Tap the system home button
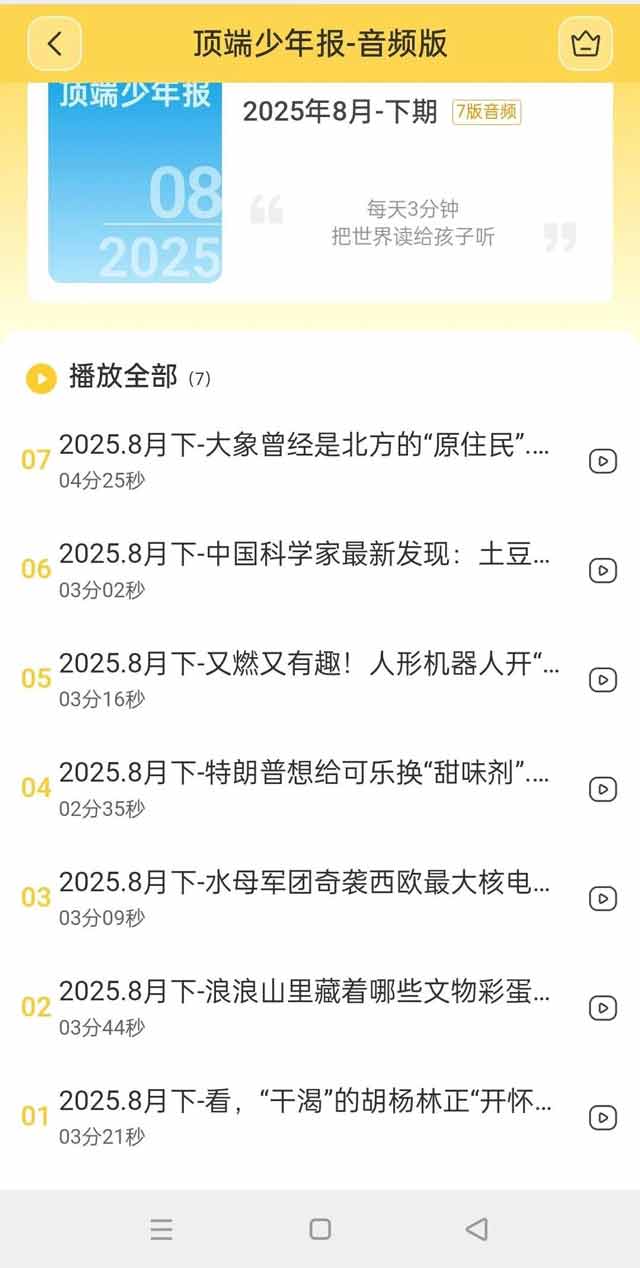Viewport: 640px width, 1268px height. click(x=320, y=1229)
